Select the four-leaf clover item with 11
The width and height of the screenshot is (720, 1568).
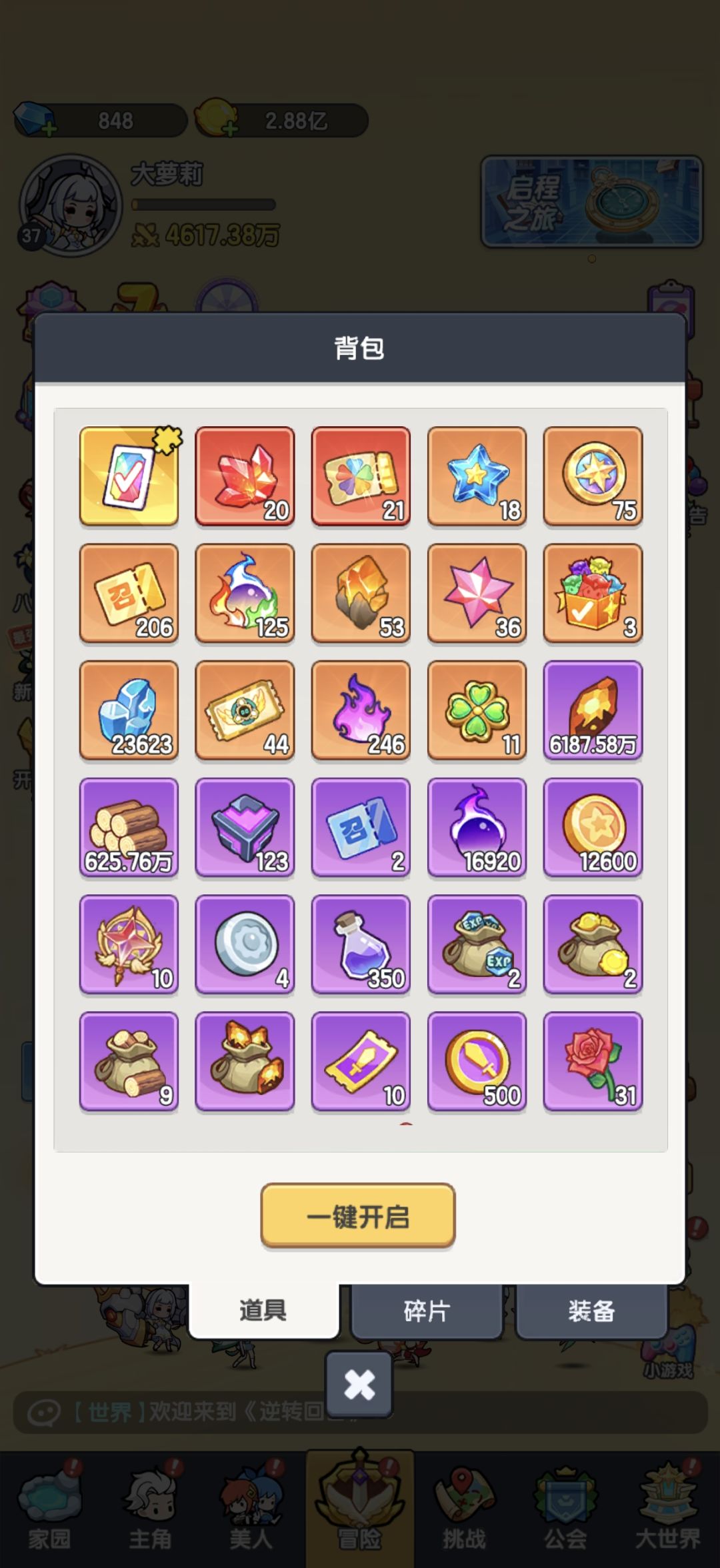tap(477, 710)
